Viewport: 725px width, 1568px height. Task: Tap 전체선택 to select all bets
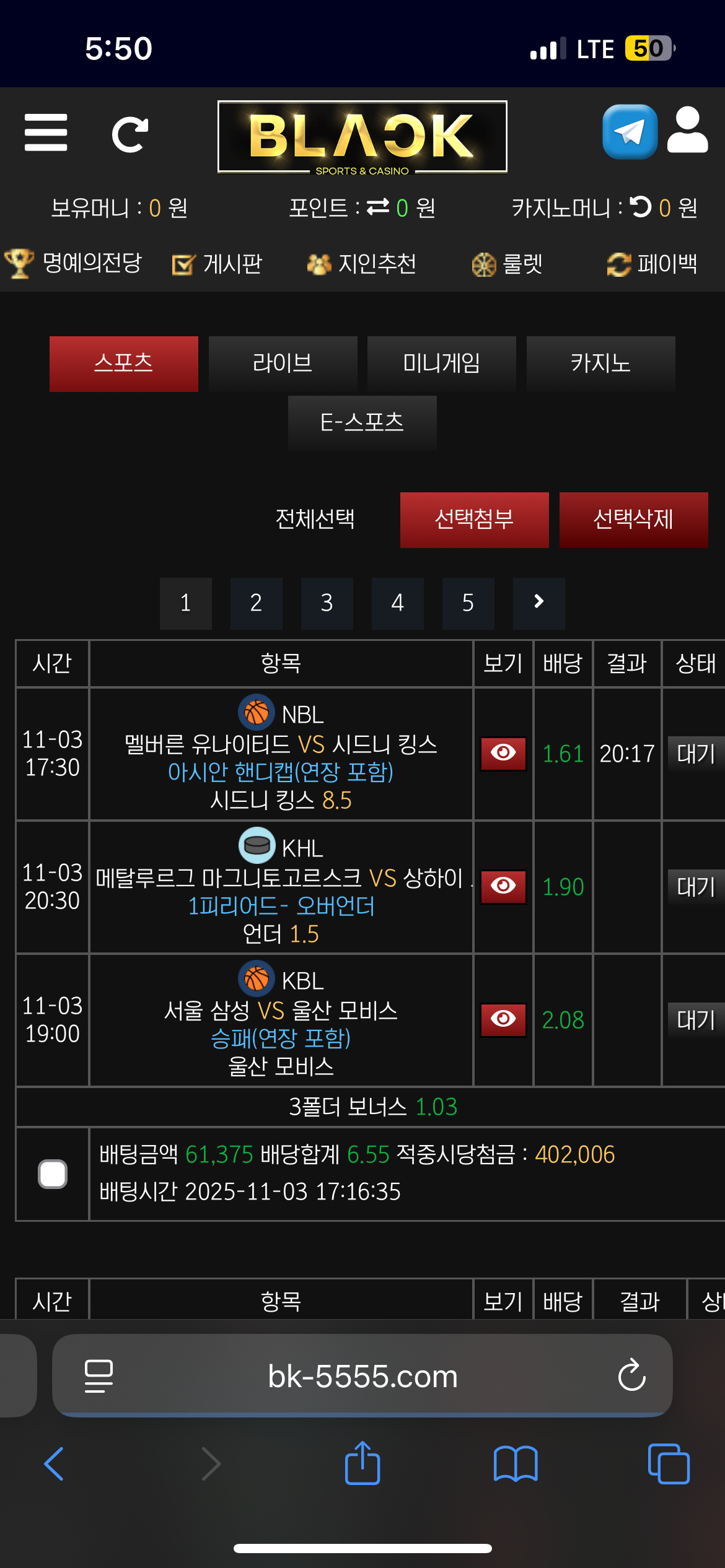(315, 520)
